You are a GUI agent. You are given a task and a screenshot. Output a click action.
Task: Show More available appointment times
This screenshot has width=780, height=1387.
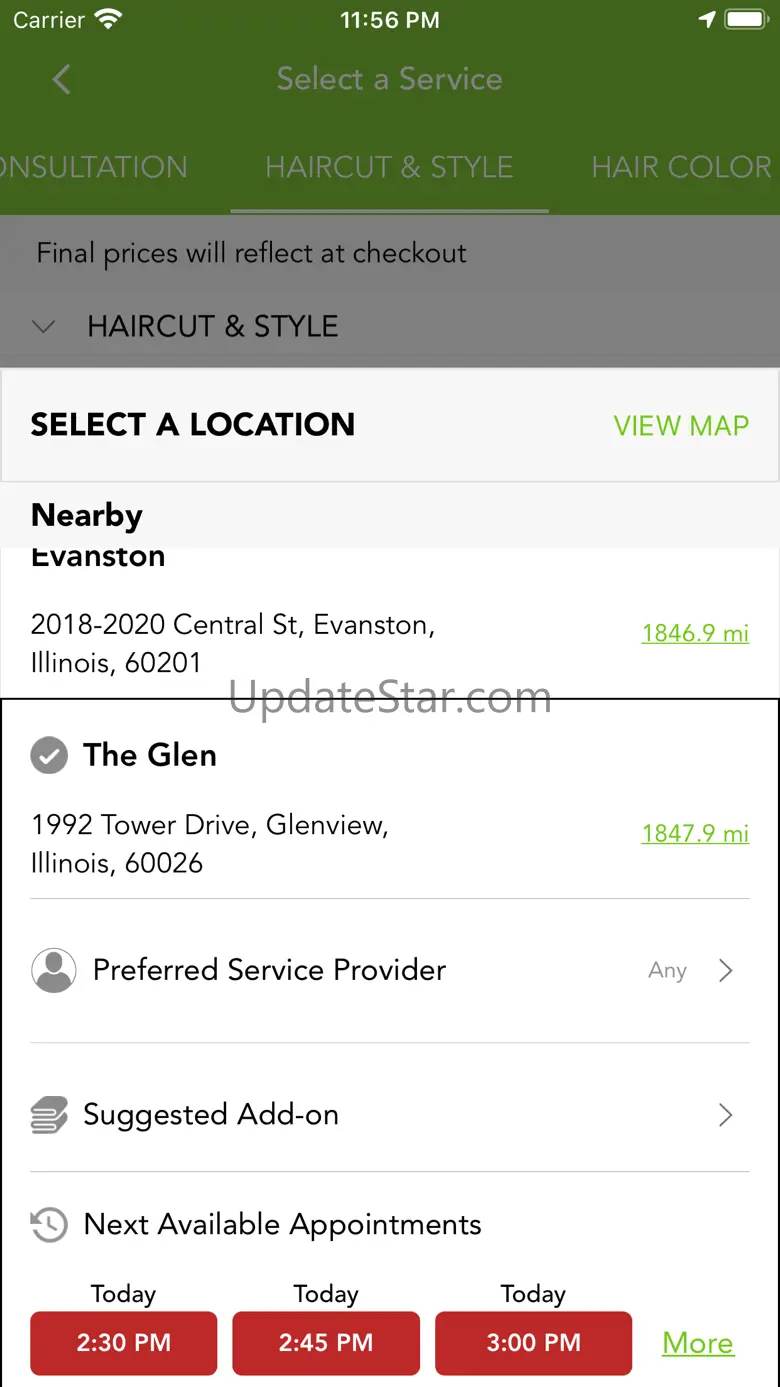point(698,1343)
